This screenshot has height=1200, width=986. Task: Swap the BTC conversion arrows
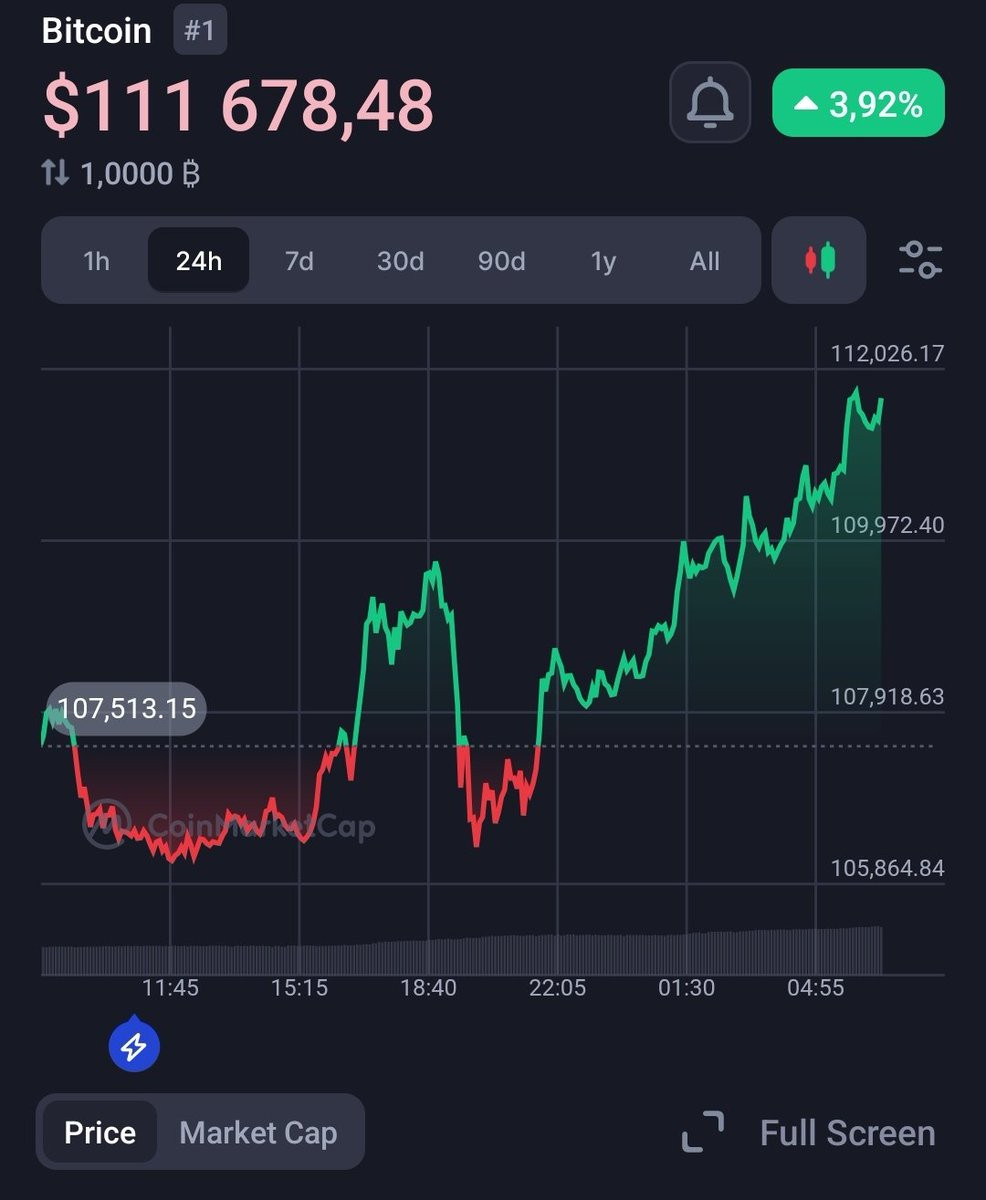point(55,174)
